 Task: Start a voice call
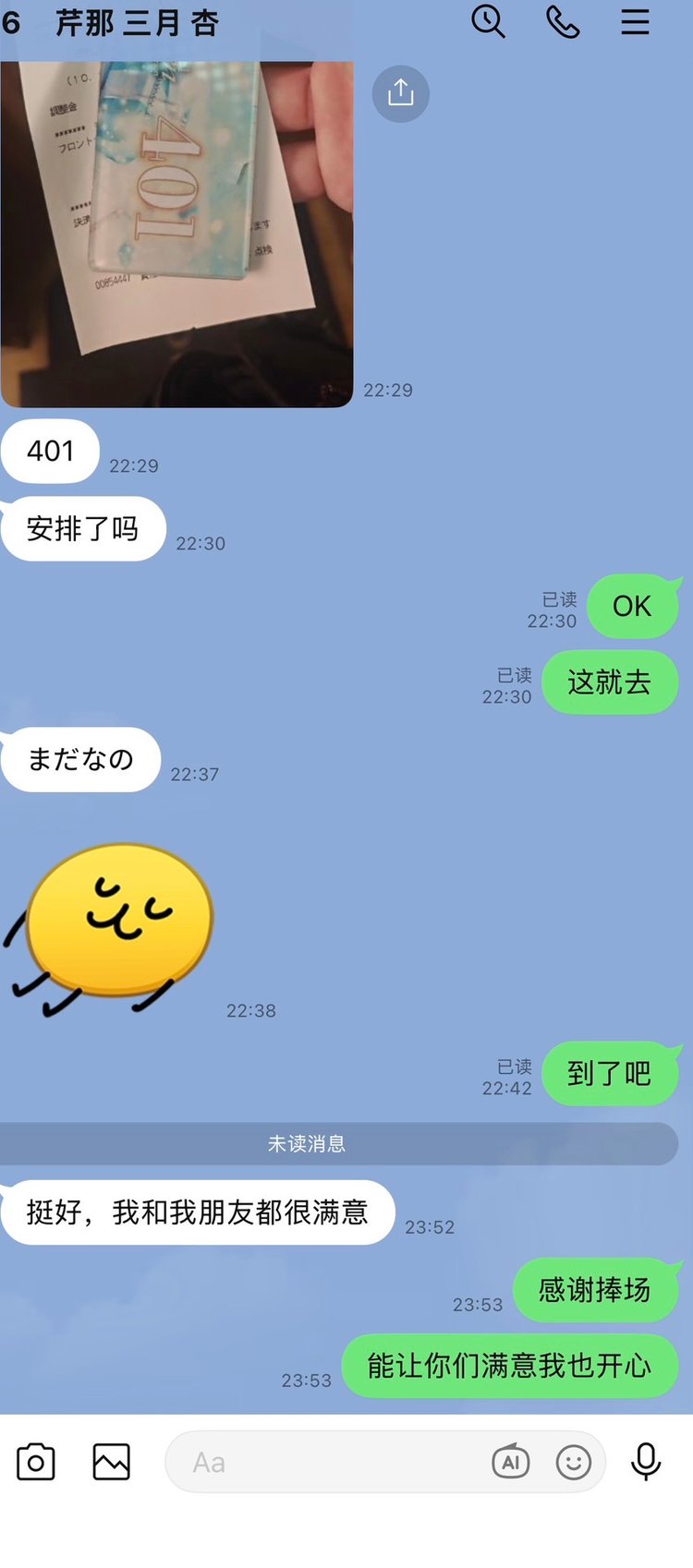click(x=562, y=21)
